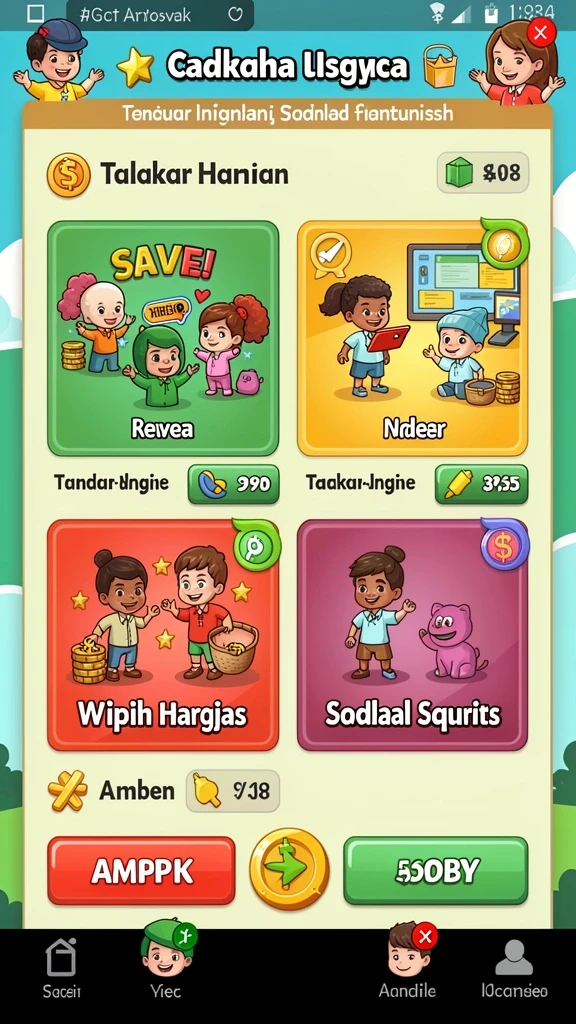The width and height of the screenshot is (576, 1024).
Task: Tap the gold coin arrow button
Action: [289, 869]
